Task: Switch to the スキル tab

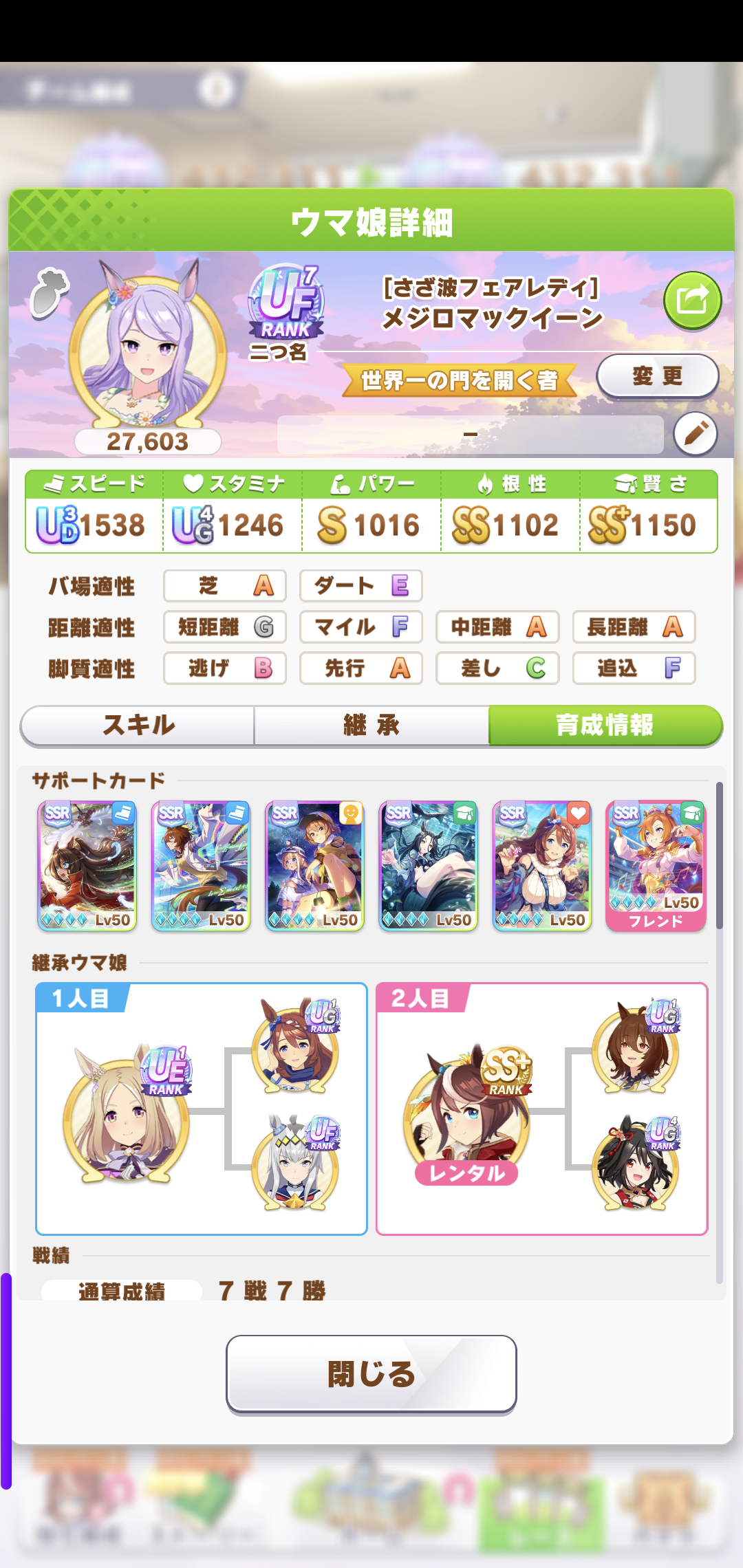Action: pos(138,725)
